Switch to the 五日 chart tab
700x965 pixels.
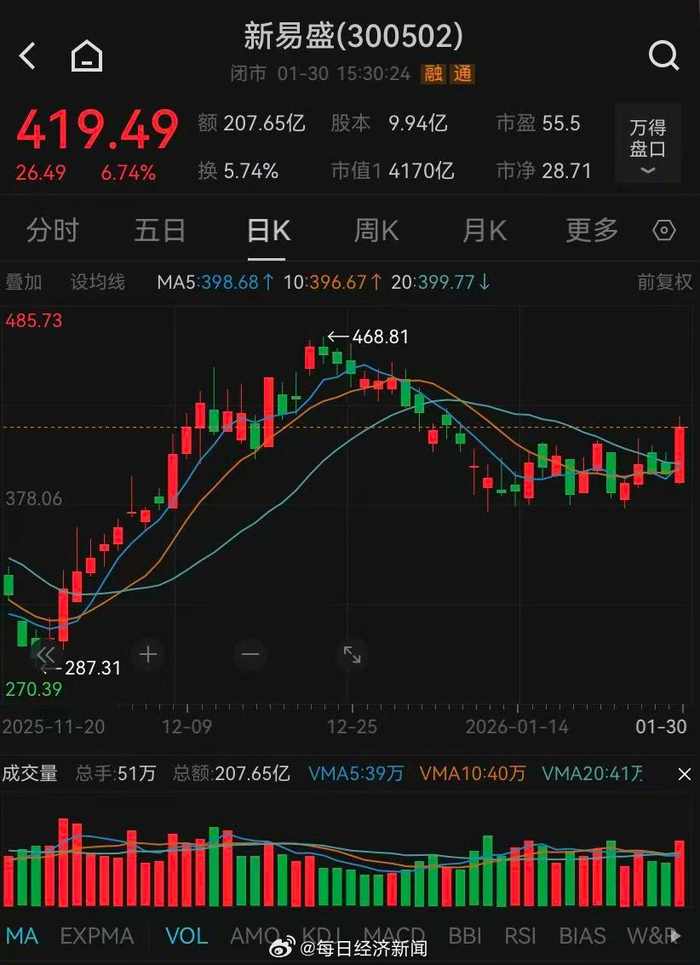pos(160,231)
